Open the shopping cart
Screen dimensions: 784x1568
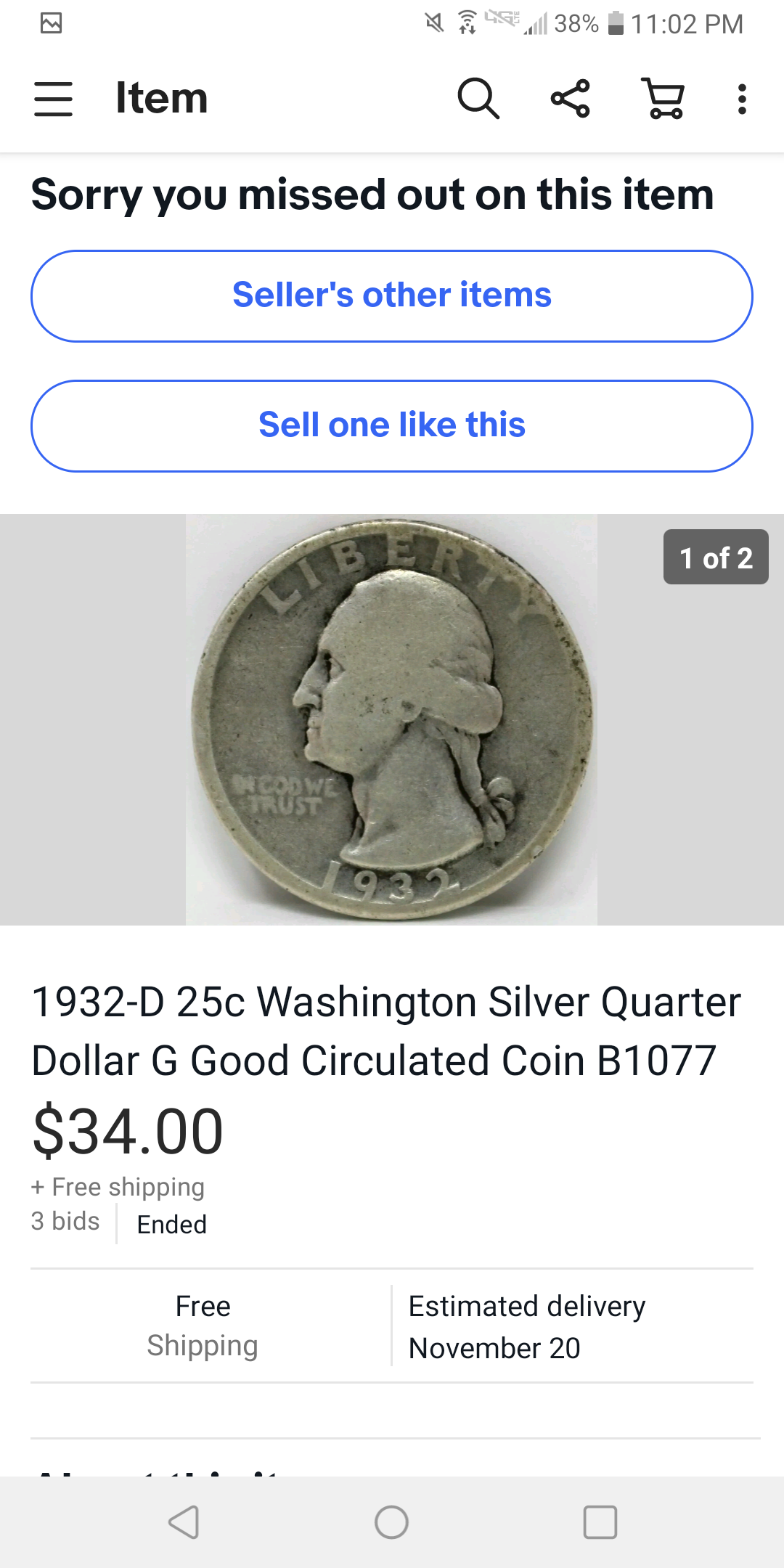click(663, 98)
